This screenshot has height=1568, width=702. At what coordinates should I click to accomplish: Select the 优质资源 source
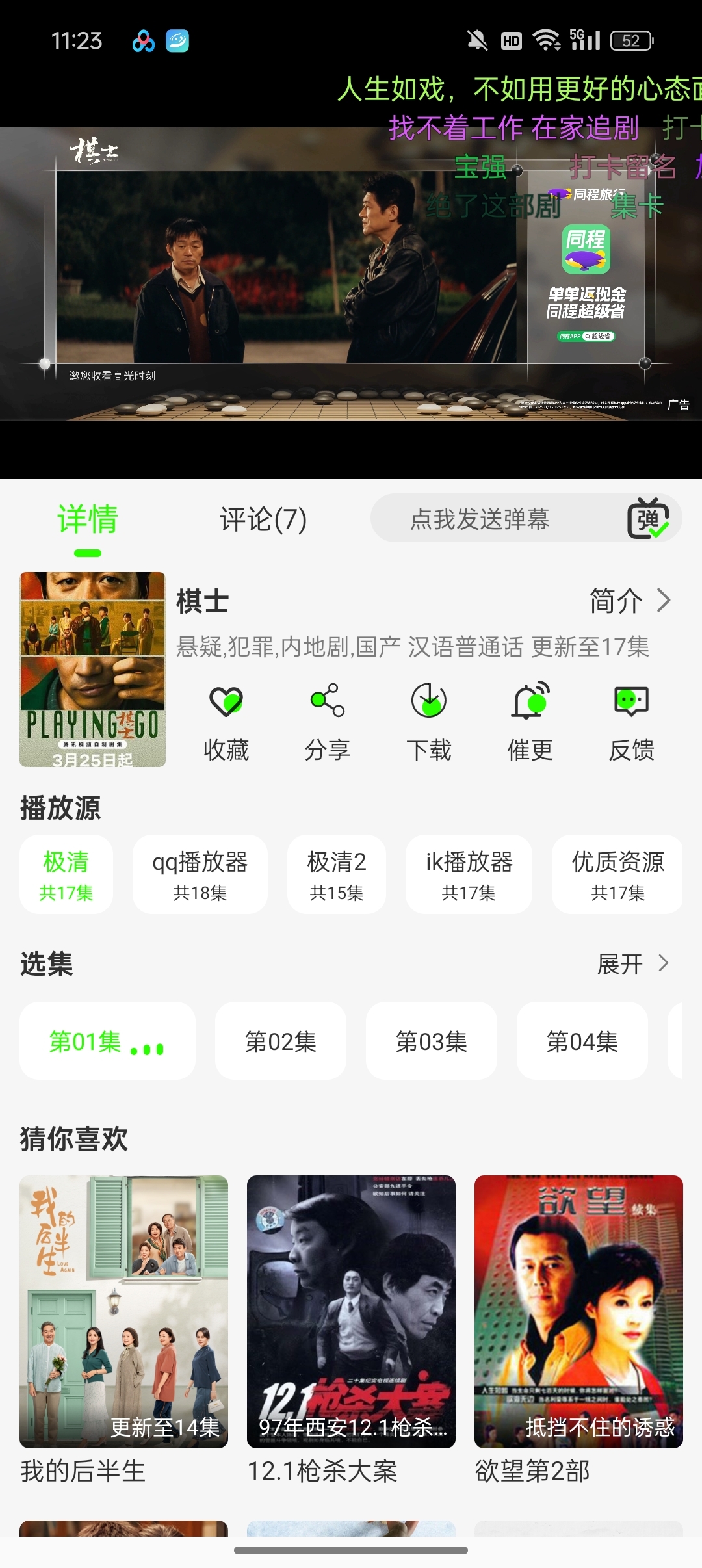point(617,874)
